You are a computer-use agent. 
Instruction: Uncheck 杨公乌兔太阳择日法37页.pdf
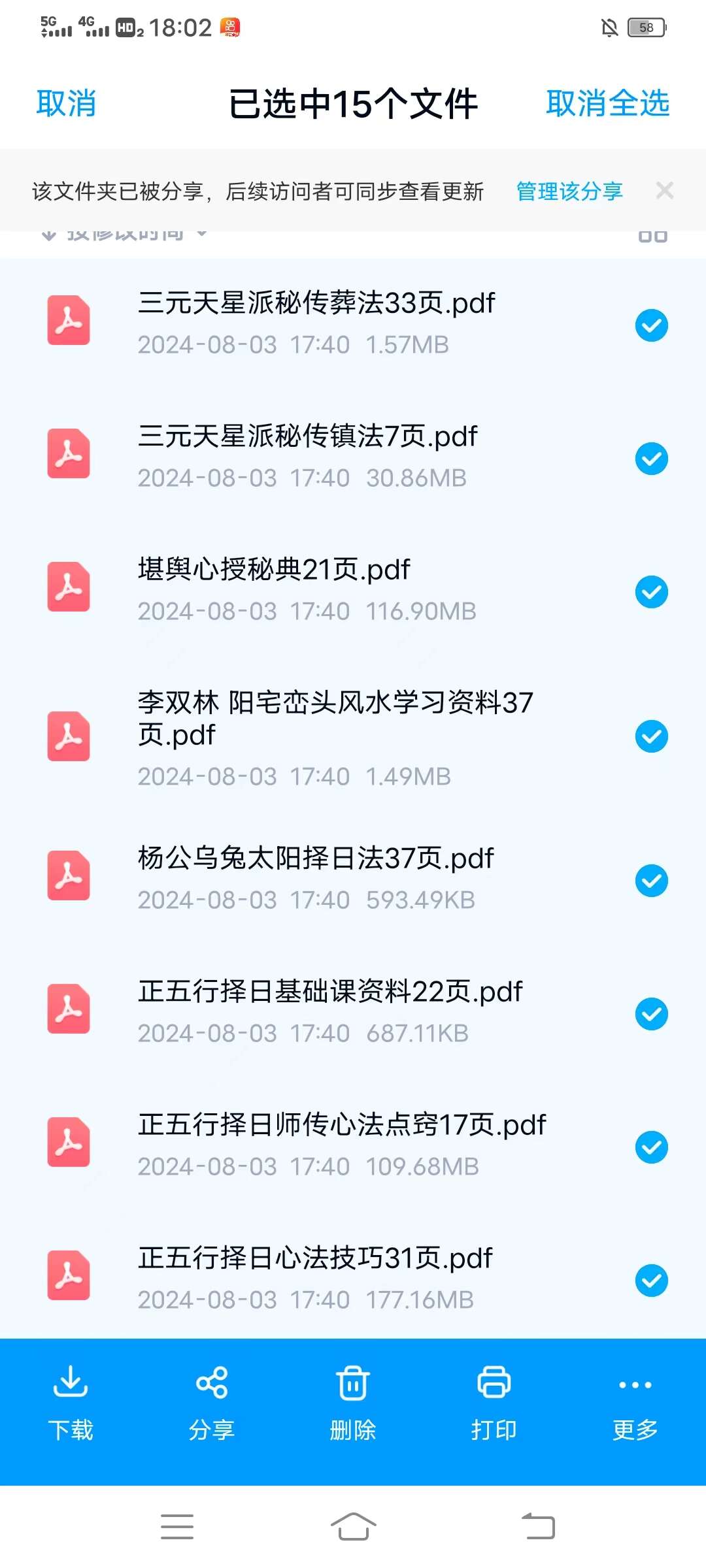(651, 881)
